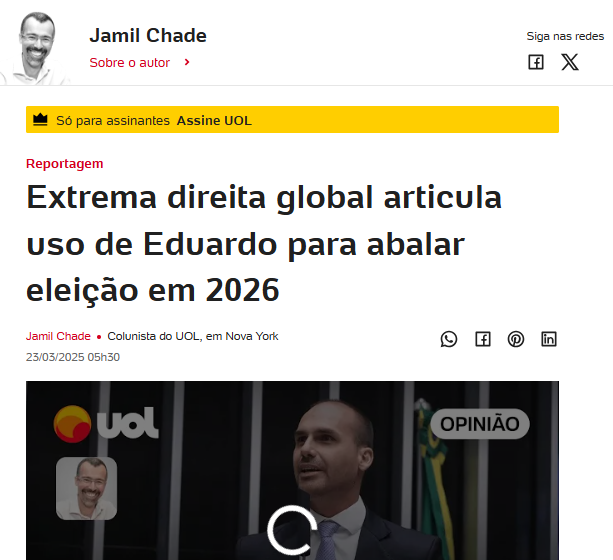Follow Jamil Chade on Facebook
The width and height of the screenshot is (613, 560).
(536, 62)
